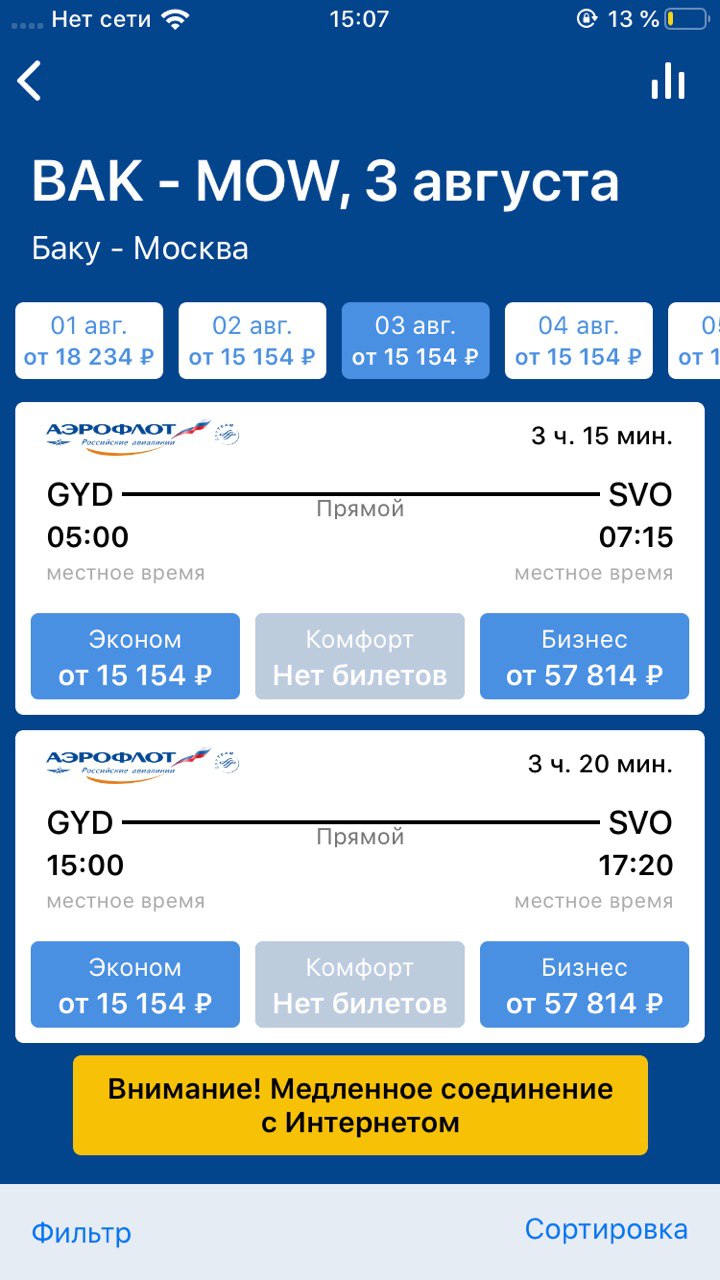The width and height of the screenshot is (720, 1280).
Task: Open the Фильтр options
Action: (x=81, y=1232)
